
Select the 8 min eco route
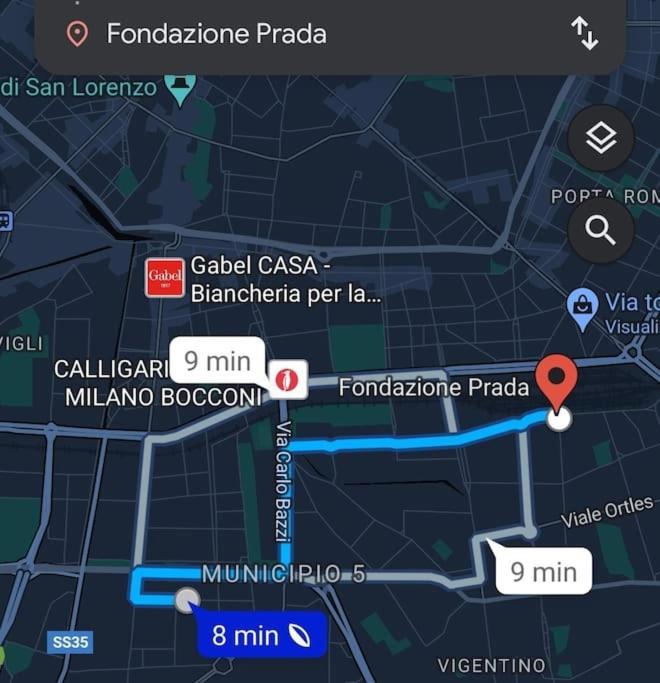(262, 636)
